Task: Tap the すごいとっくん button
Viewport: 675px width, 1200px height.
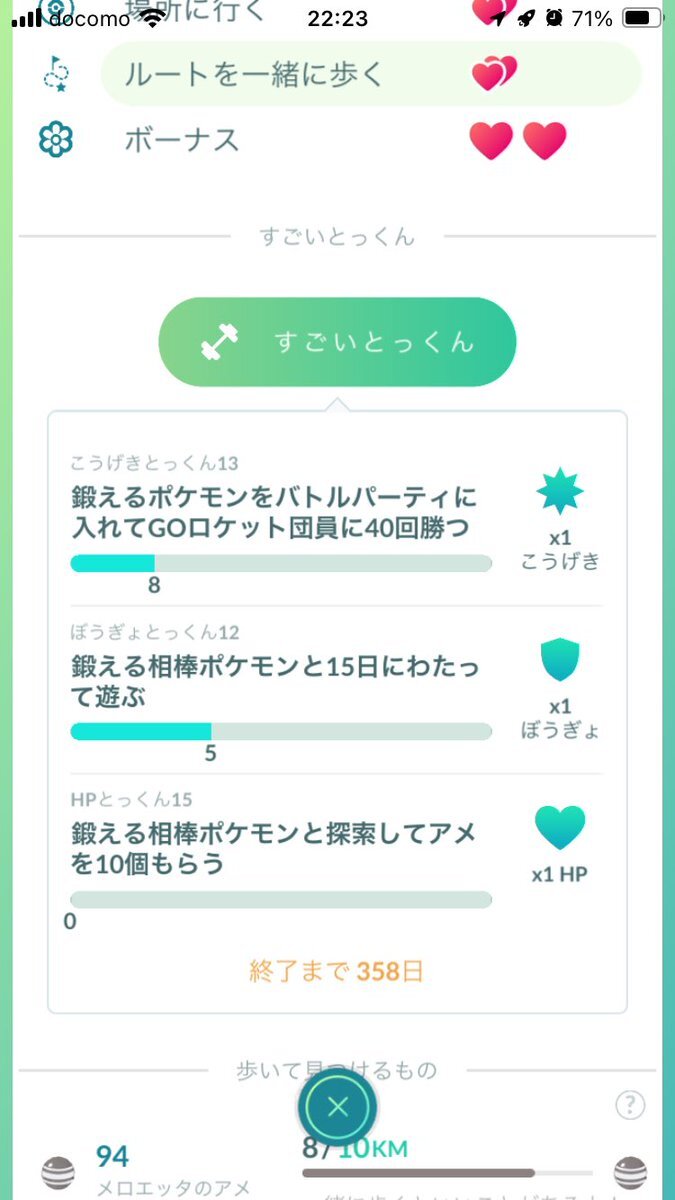Action: click(x=337, y=342)
